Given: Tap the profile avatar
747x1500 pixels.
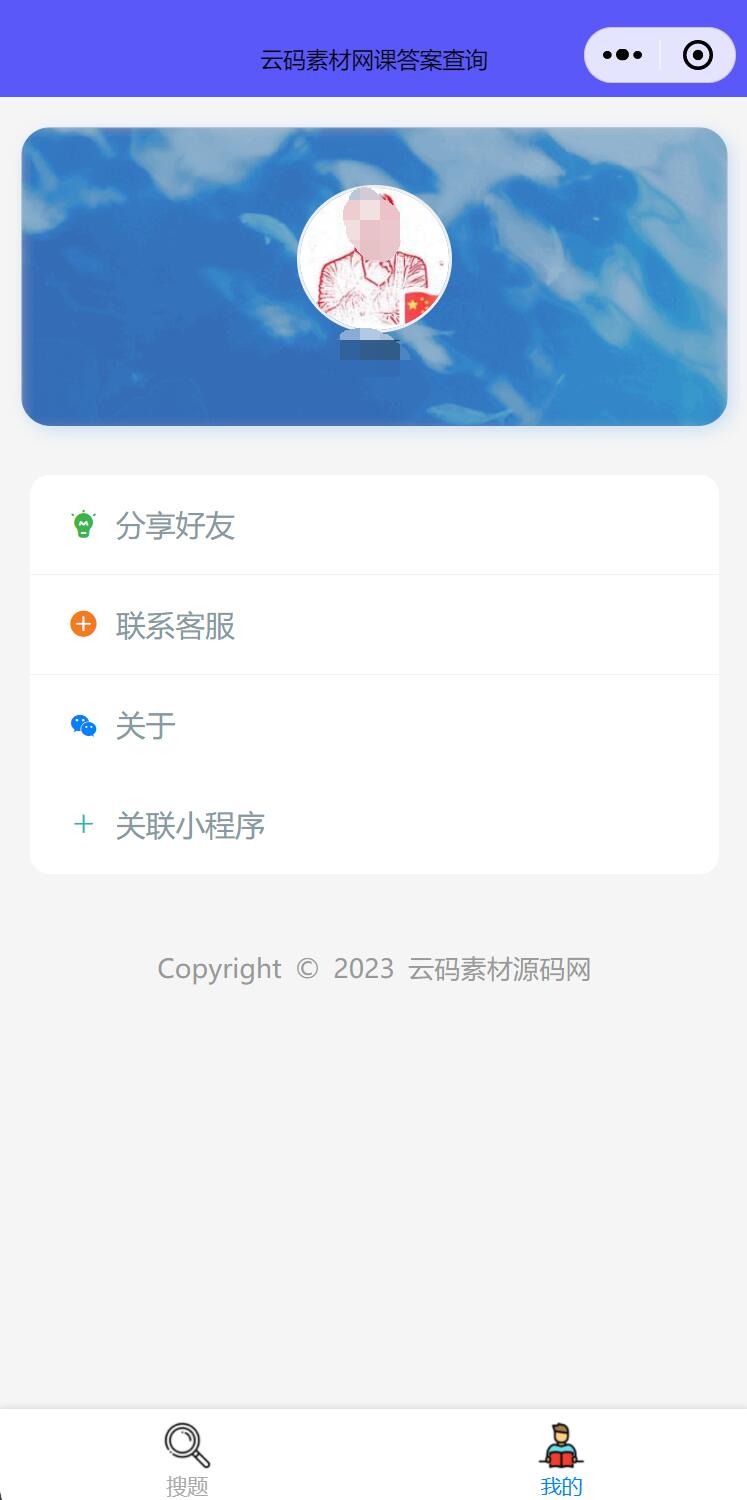Looking at the screenshot, I should [x=374, y=259].
